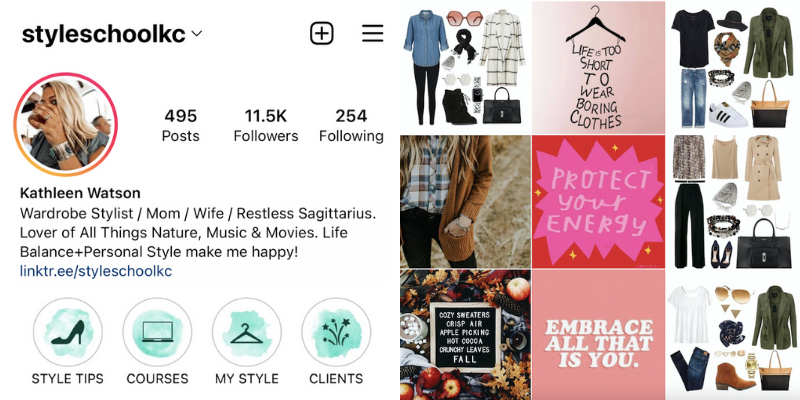The height and width of the screenshot is (400, 800).
Task: Open the Protect Your Energy post
Action: pos(598,202)
